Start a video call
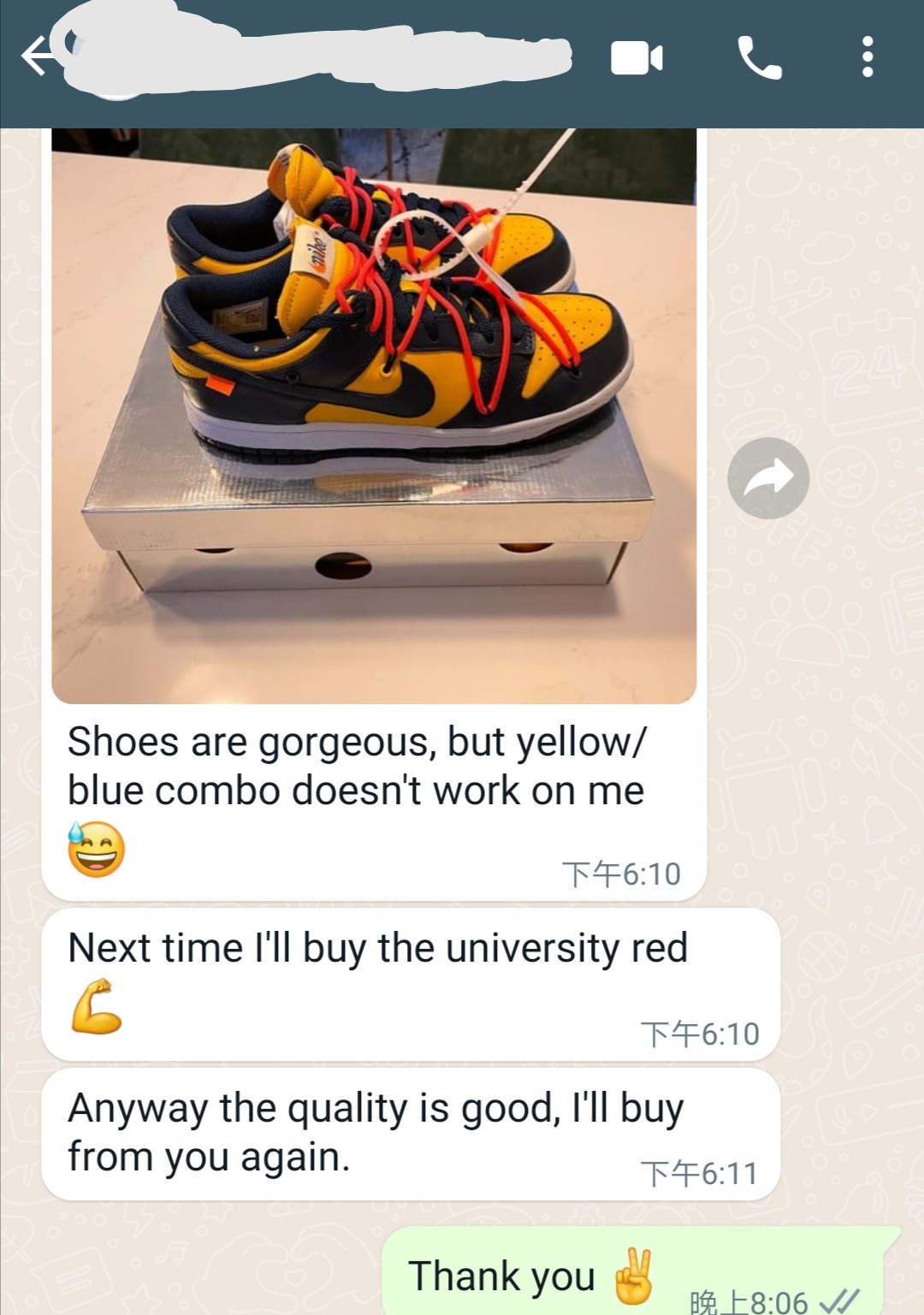The image size is (924, 1315). click(637, 58)
